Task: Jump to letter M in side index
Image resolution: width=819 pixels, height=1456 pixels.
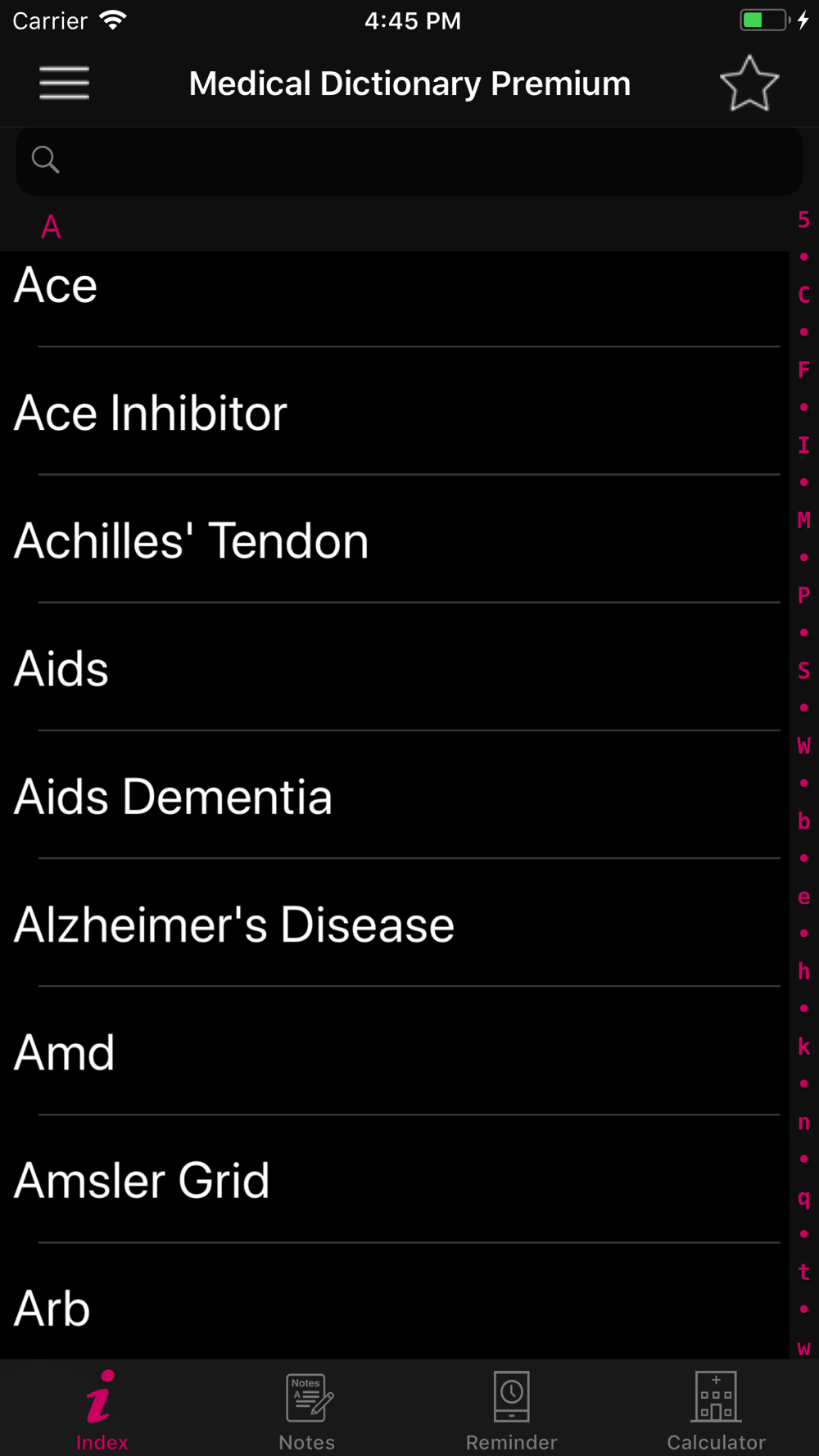Action: pyautogui.click(x=804, y=520)
